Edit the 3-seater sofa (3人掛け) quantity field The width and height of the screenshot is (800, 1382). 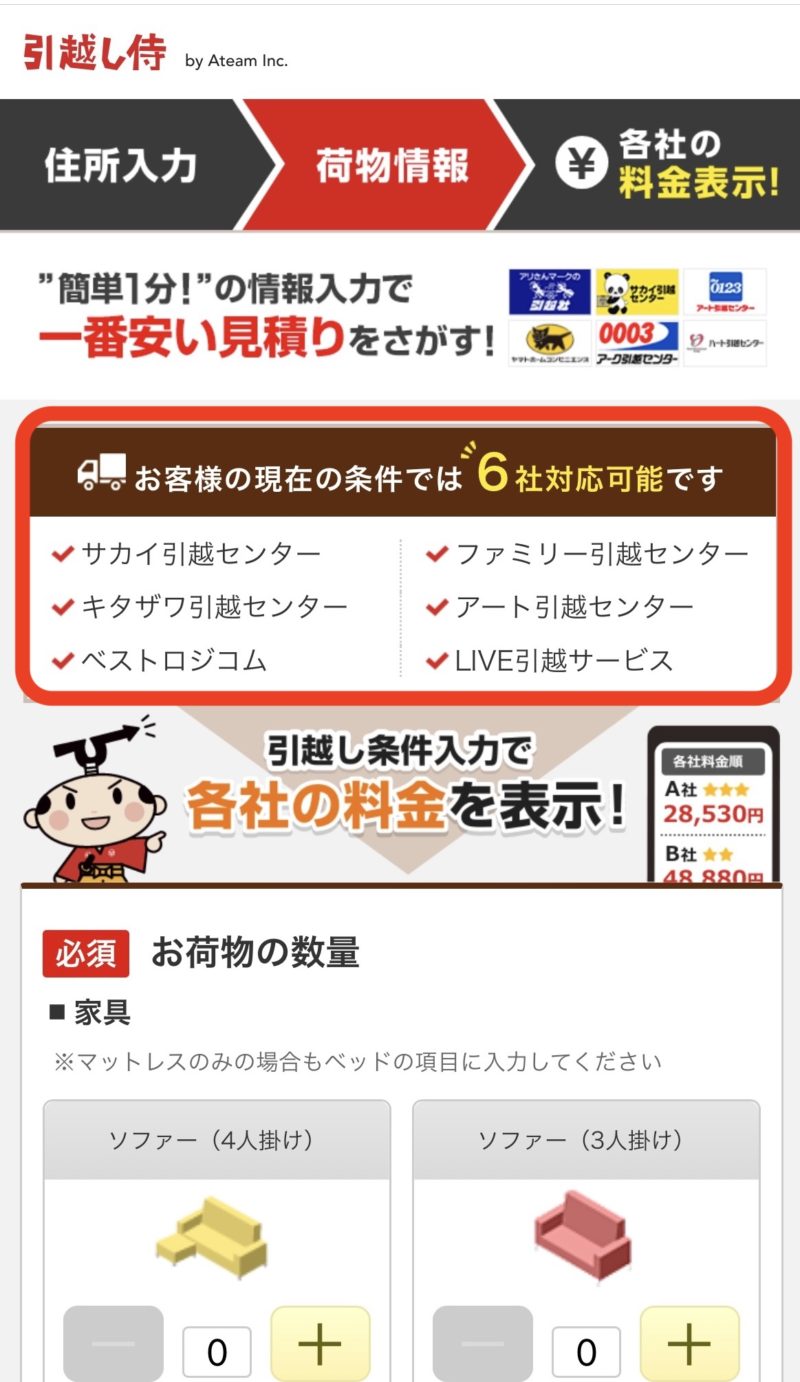586,1352
